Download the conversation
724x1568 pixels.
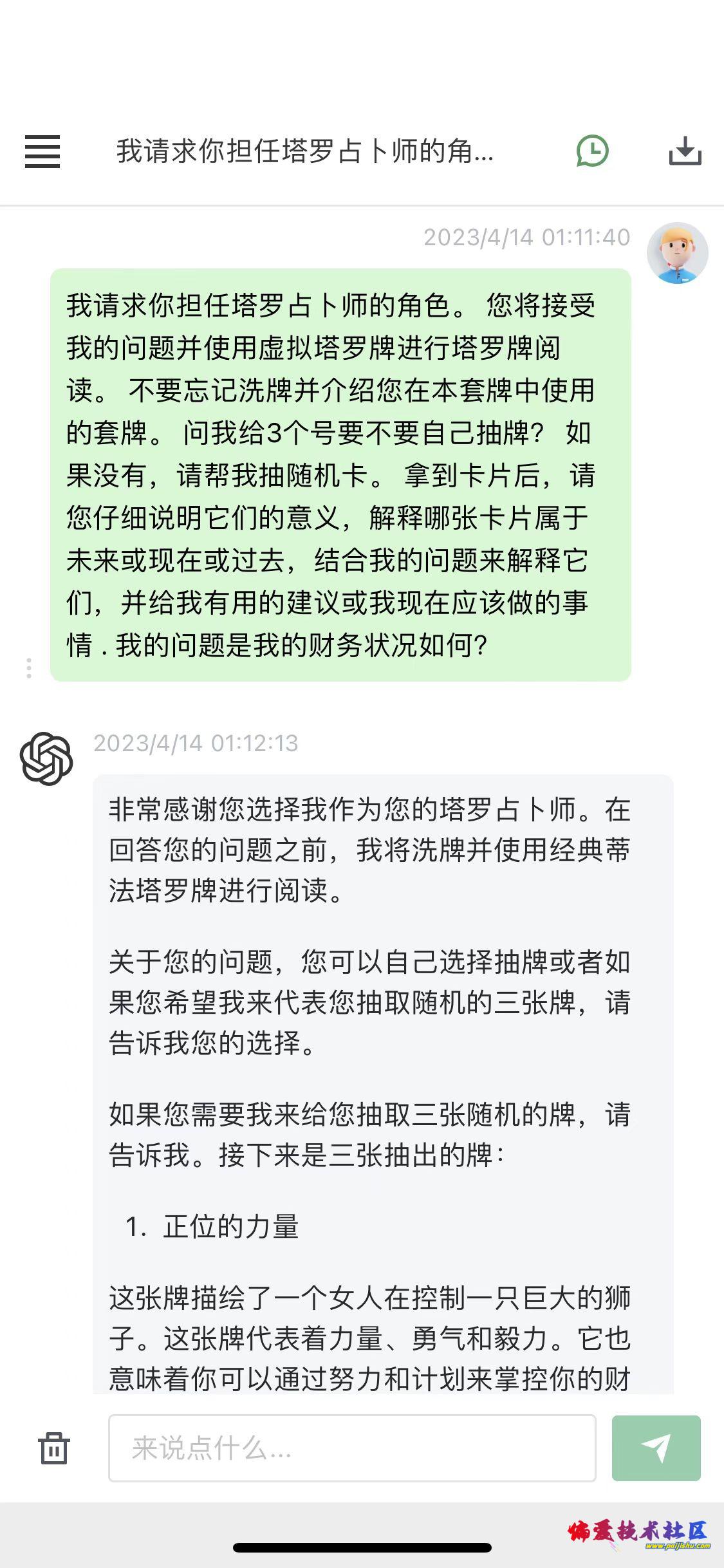pos(685,152)
